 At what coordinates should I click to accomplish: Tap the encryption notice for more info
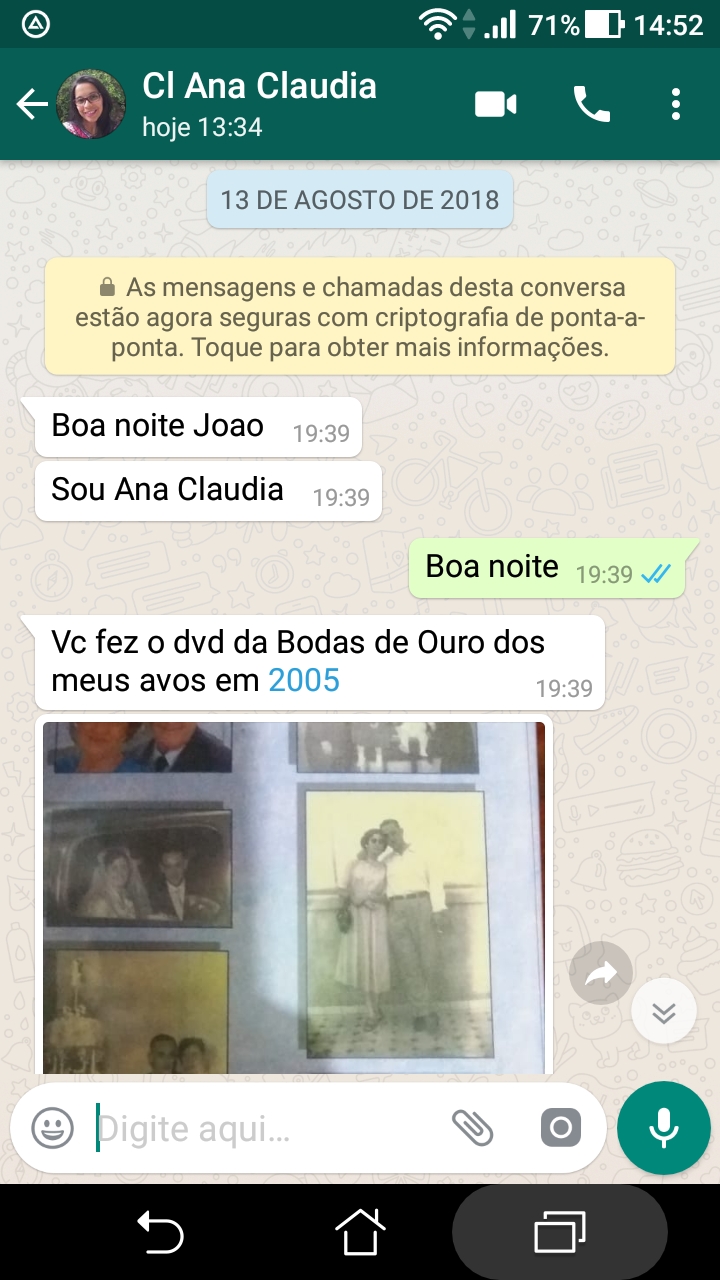(360, 317)
